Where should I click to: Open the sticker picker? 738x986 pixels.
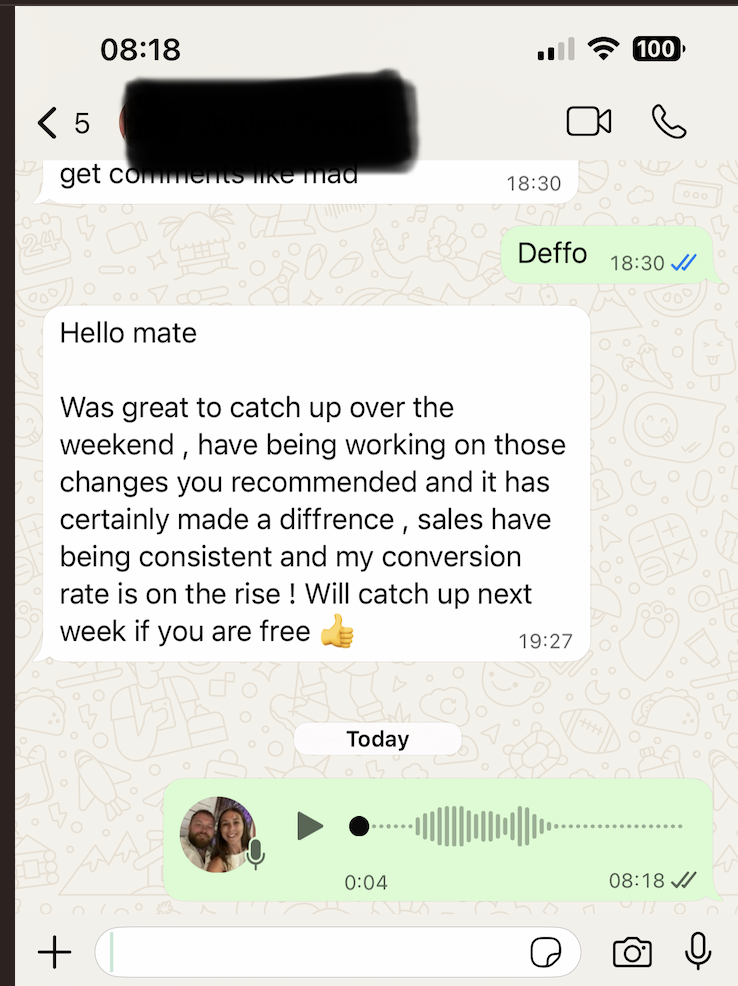tap(546, 953)
